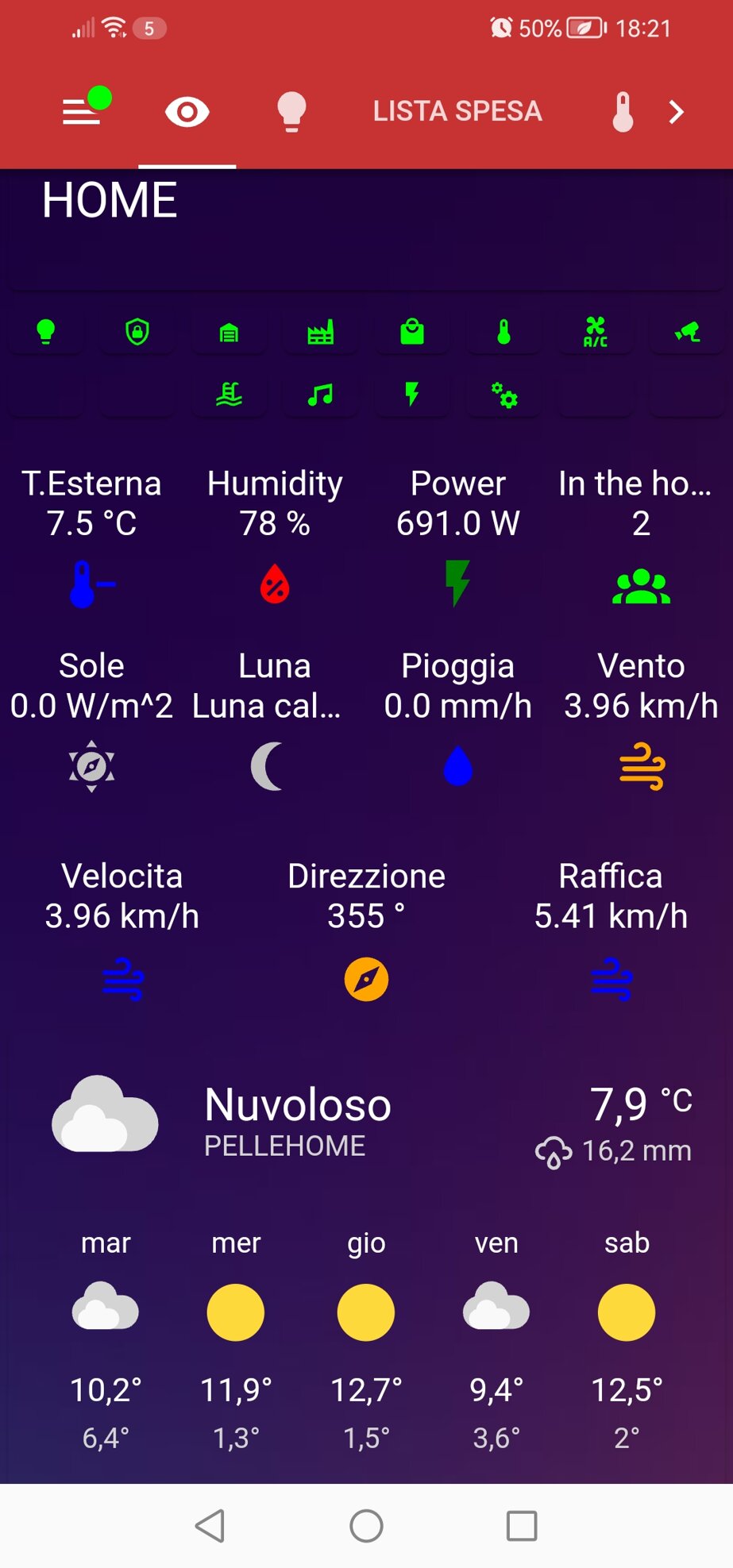Open the green gears settings shortcut

click(x=503, y=394)
